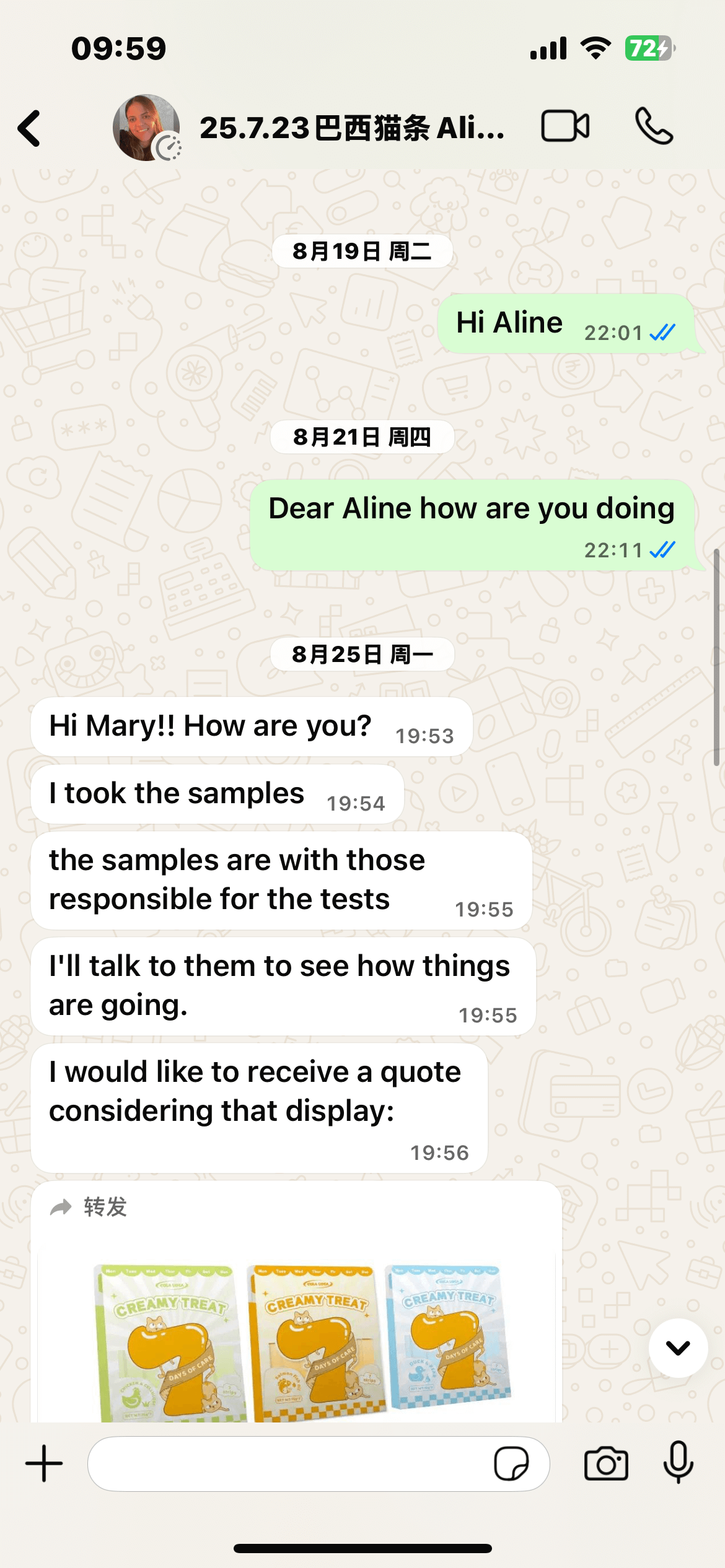Image resolution: width=725 pixels, height=1568 pixels.
Task: Tap Aline's profile avatar
Action: pyautogui.click(x=146, y=126)
